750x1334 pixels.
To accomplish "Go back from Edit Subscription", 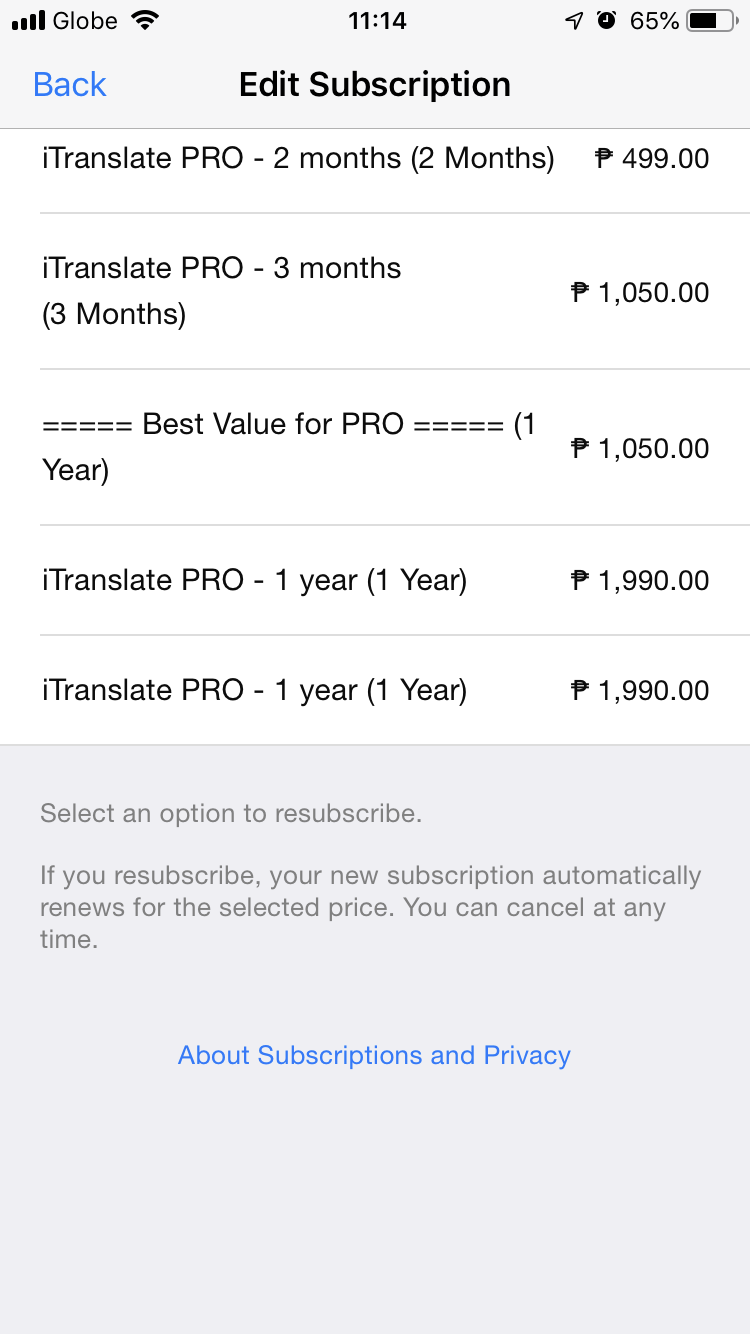I will (69, 85).
